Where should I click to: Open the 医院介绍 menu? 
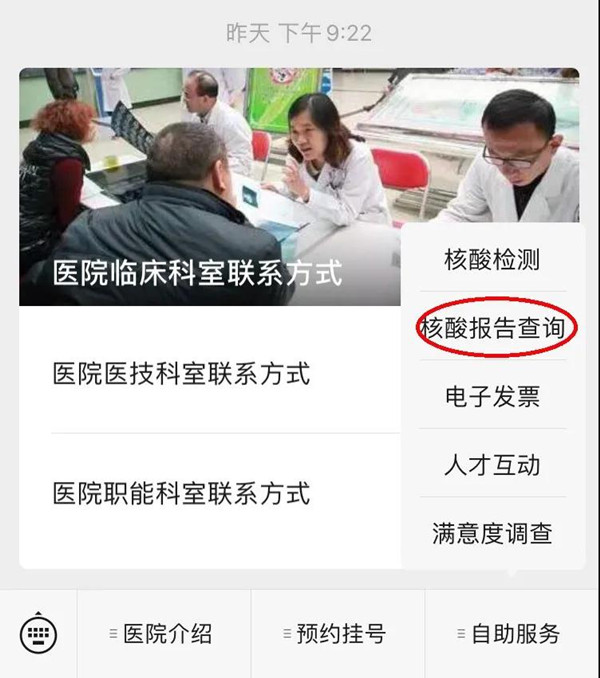[x=163, y=634]
